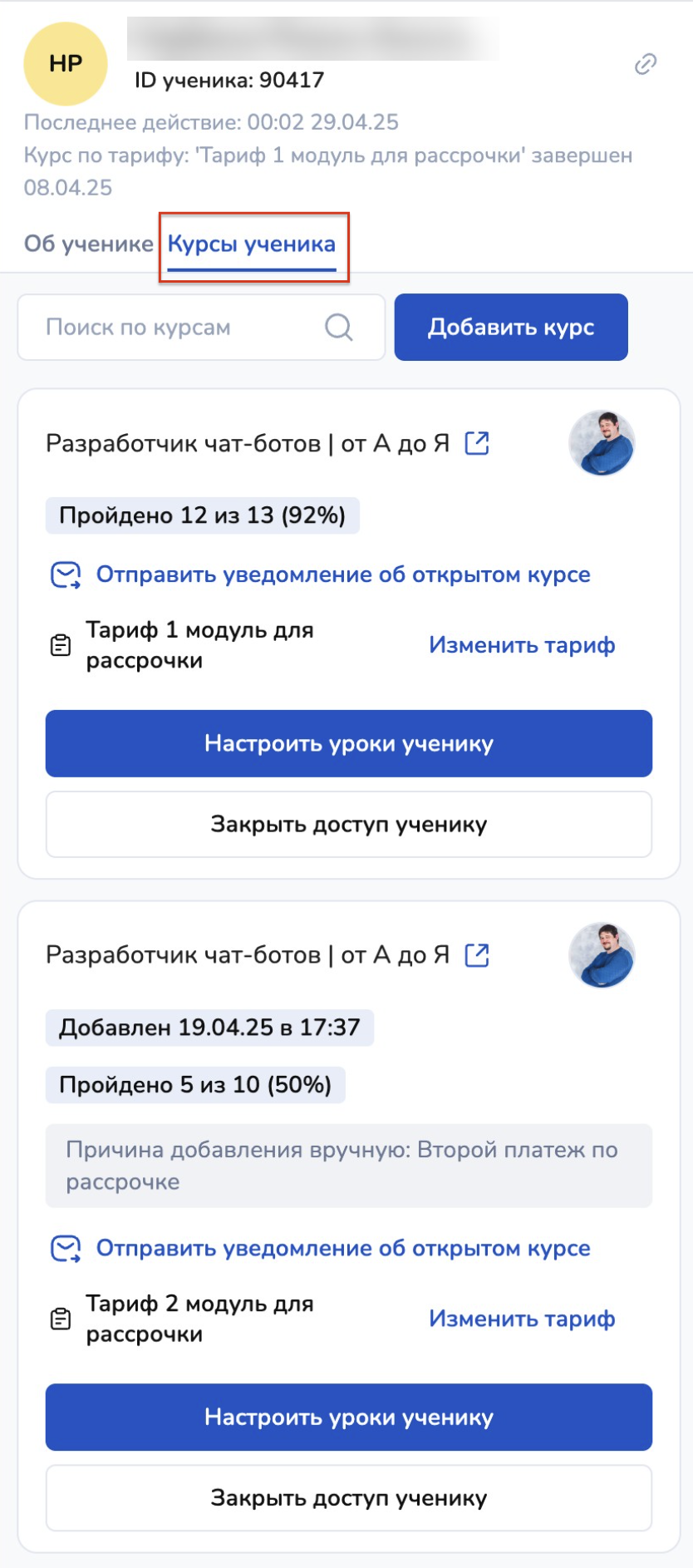Open external link for 92% course
Viewport: 693px width, 1568px height.
point(477,443)
